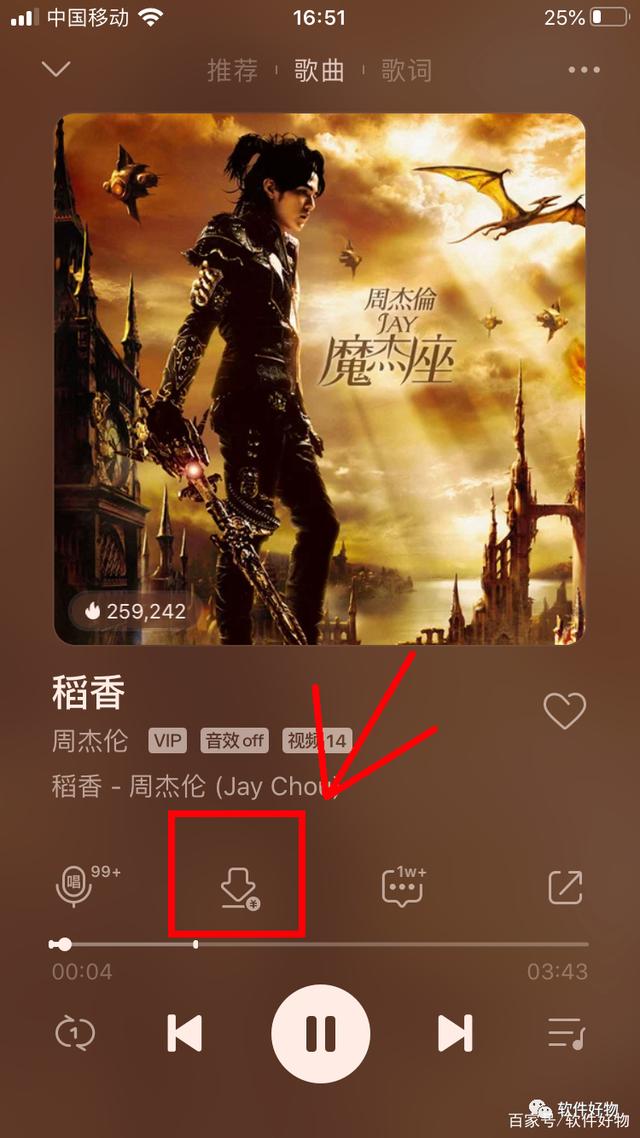Open artist 周杰伦's page

tap(90, 741)
